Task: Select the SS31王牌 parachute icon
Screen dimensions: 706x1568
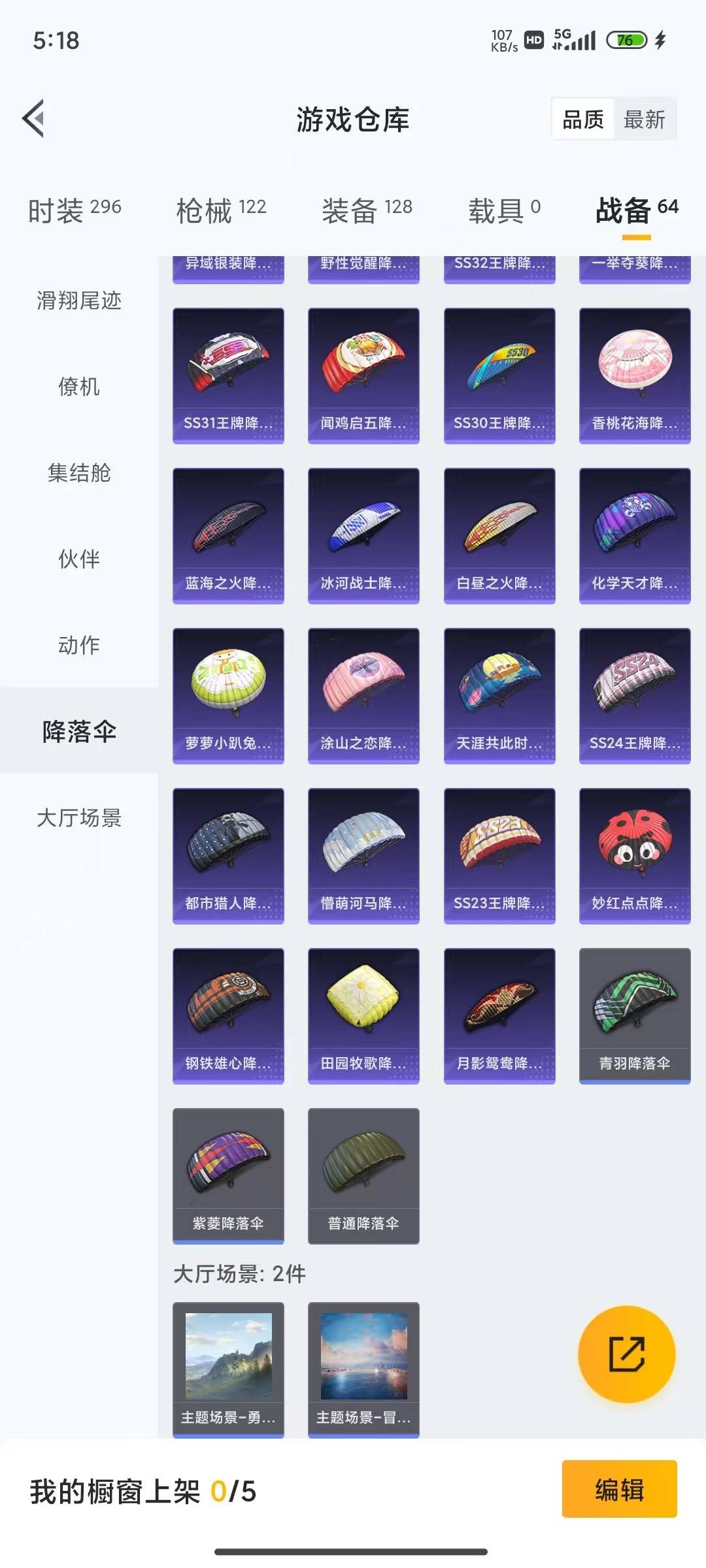Action: [227, 372]
